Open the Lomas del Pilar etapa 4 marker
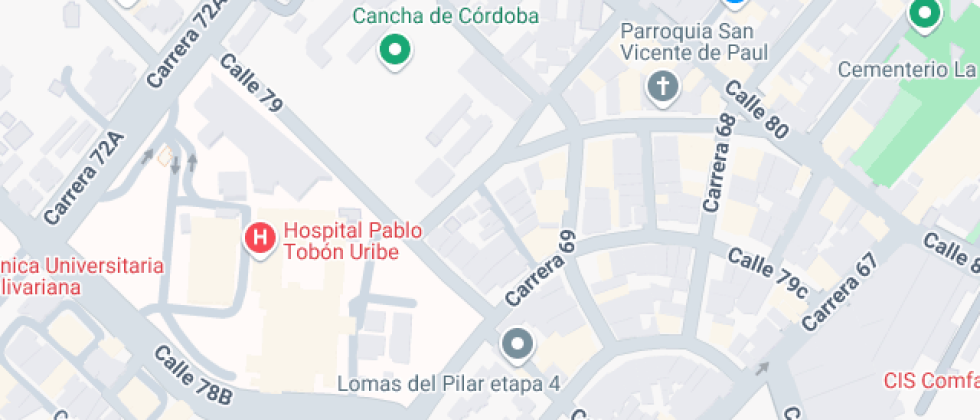The height and width of the screenshot is (420, 980). tap(518, 346)
